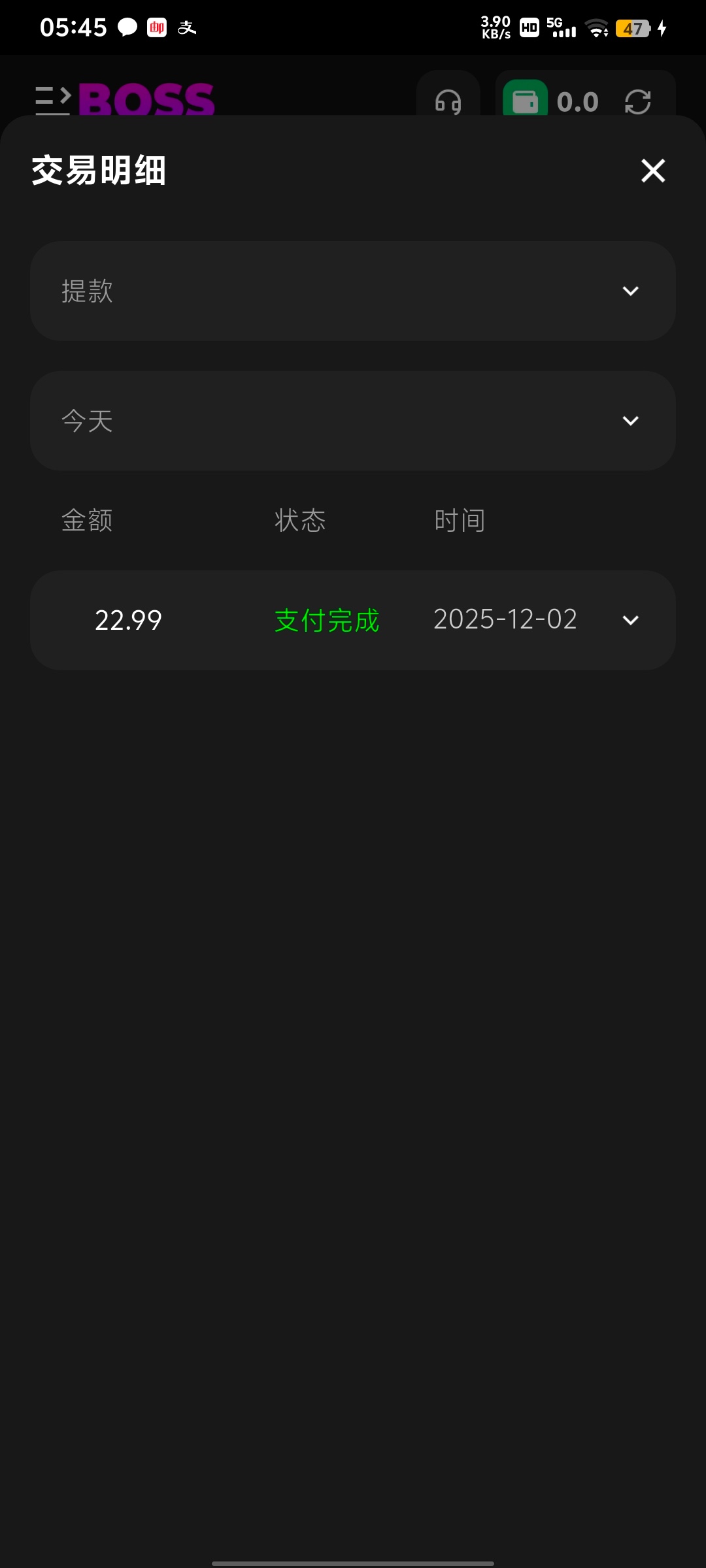
Task: Open the 提款 transaction type dropdown
Action: pos(353,291)
